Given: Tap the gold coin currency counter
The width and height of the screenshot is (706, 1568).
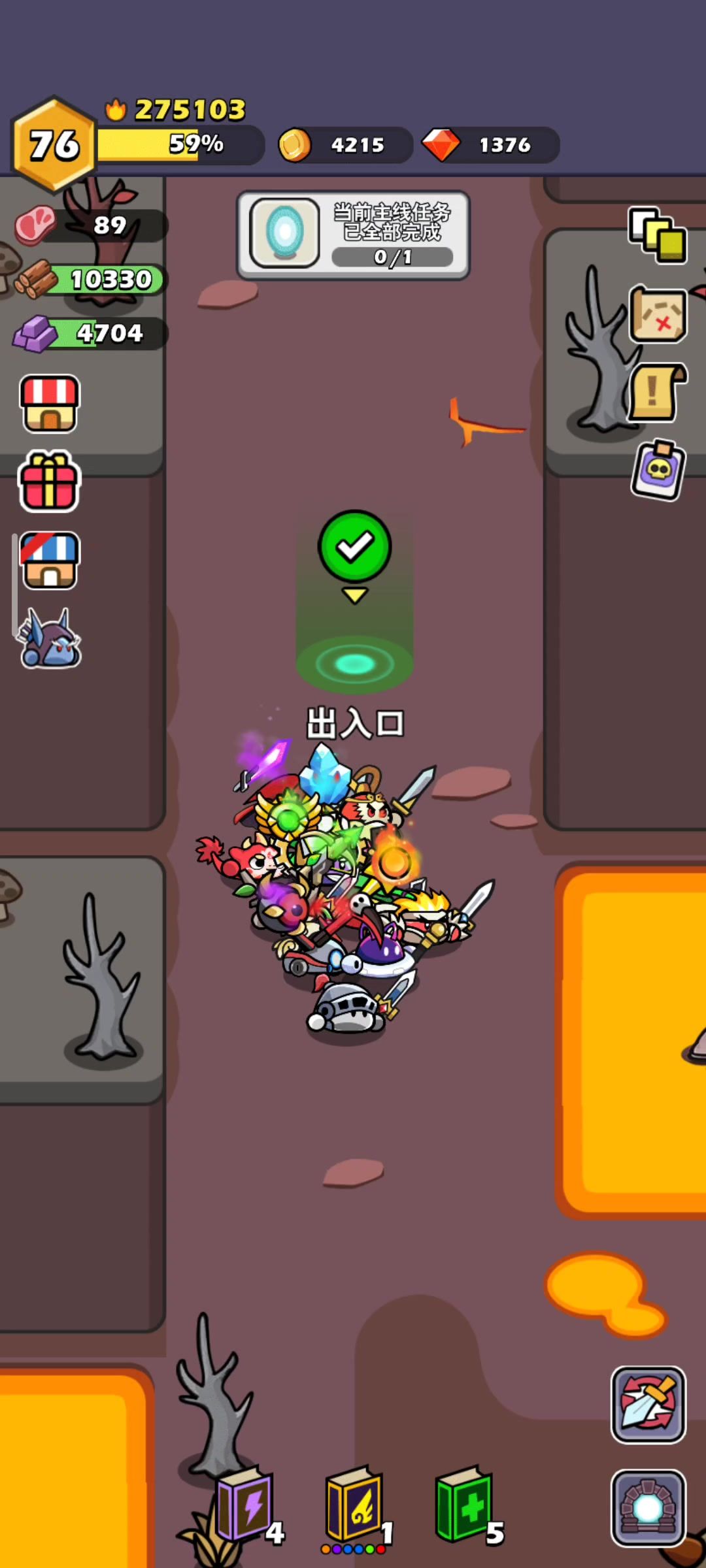Looking at the screenshot, I should point(345,145).
